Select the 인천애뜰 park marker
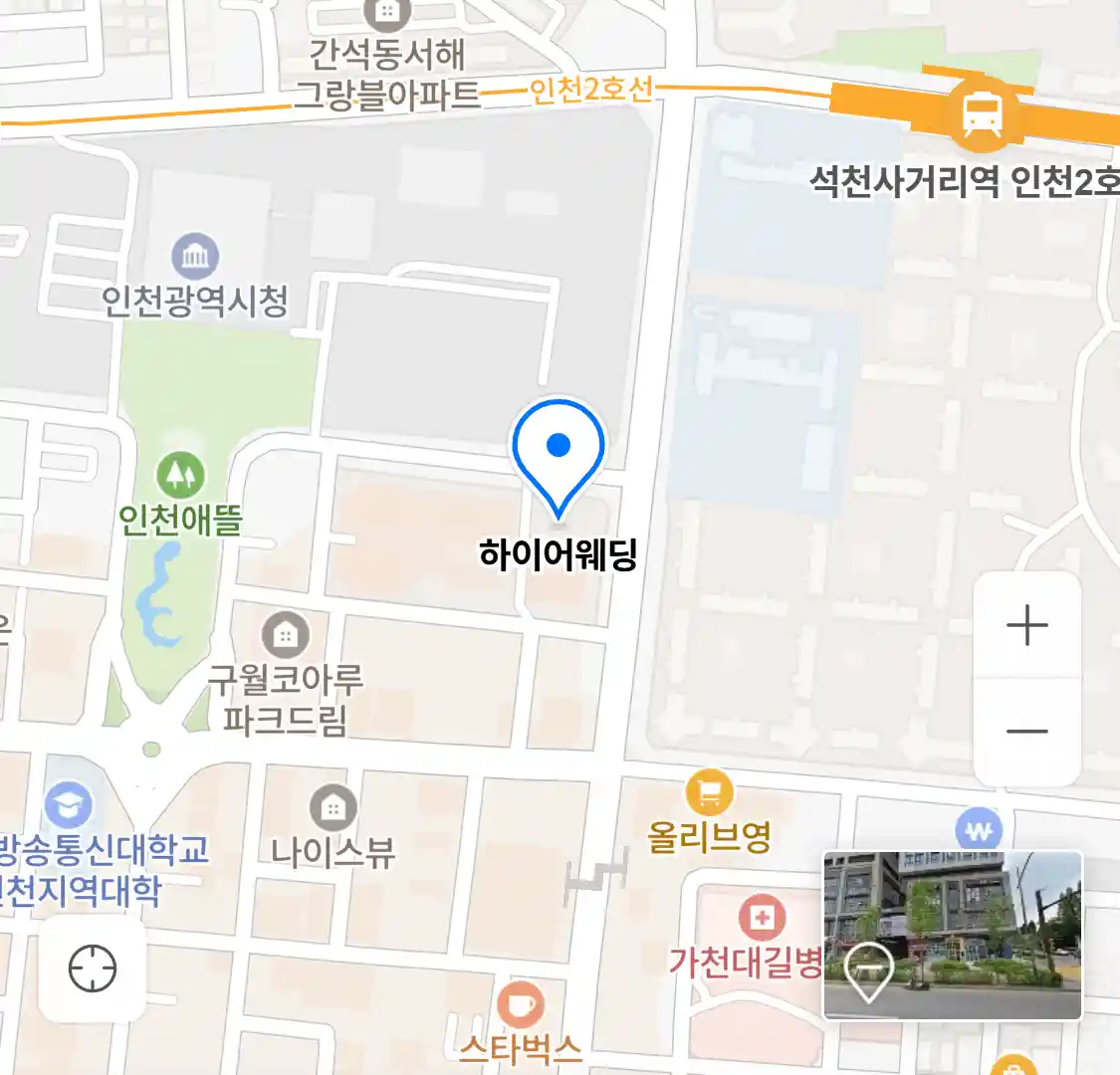This screenshot has height=1075, width=1120. 180,475
